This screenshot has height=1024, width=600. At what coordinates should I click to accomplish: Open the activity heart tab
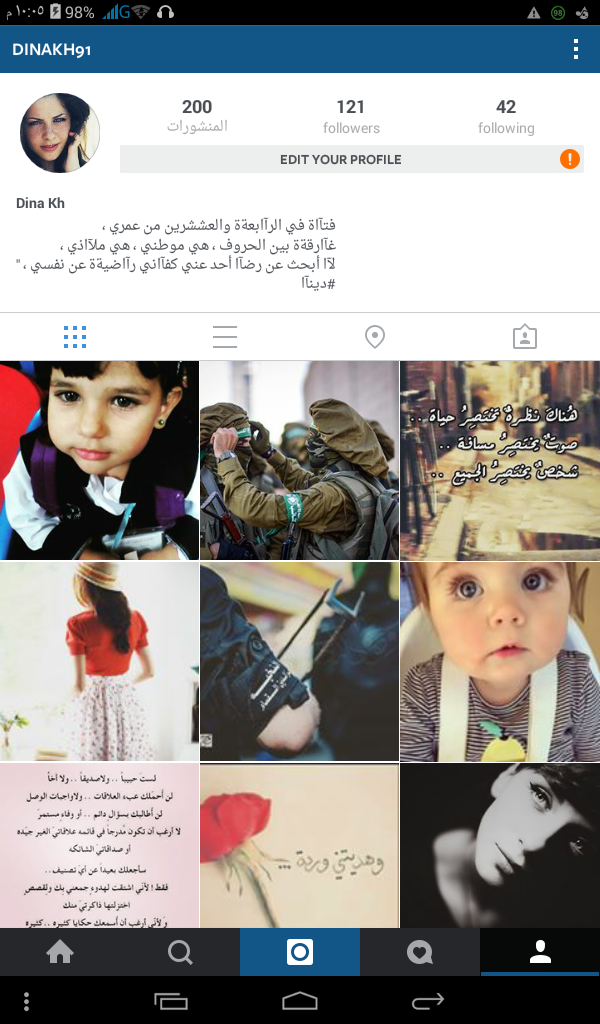pos(420,952)
